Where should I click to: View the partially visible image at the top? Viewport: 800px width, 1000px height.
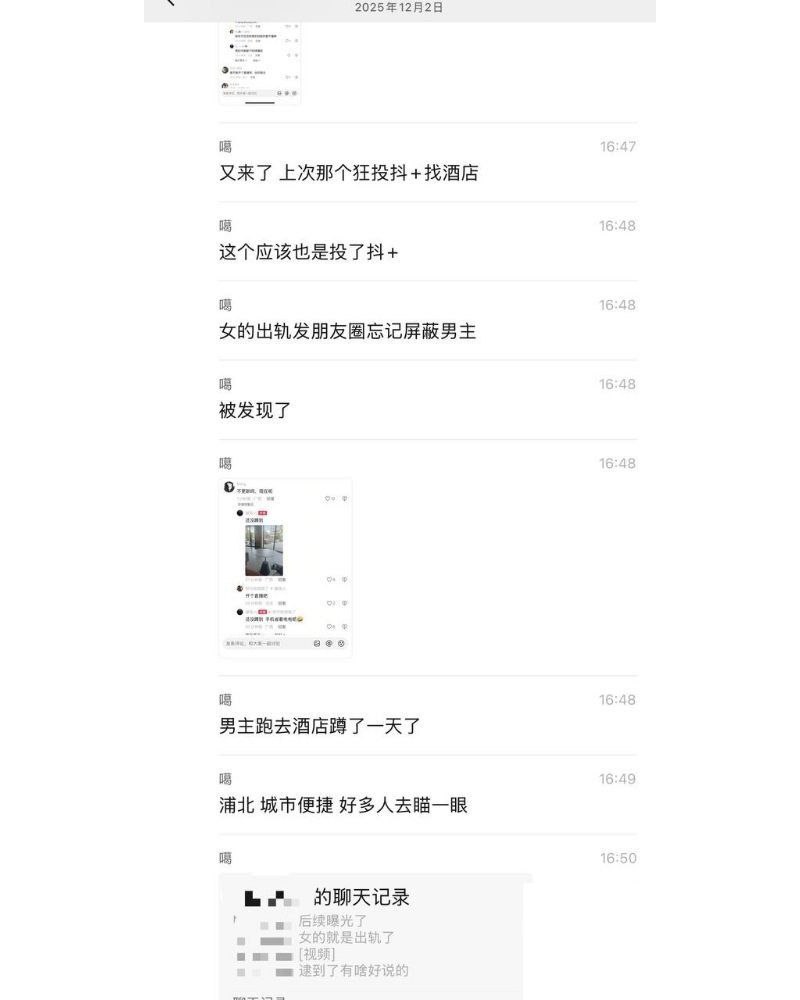click(x=260, y=62)
